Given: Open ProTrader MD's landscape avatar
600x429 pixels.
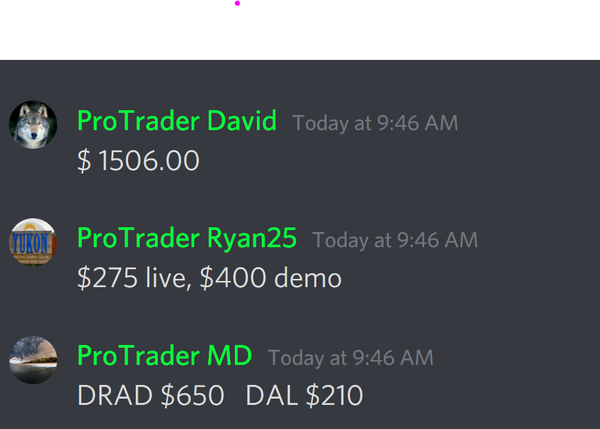Looking at the screenshot, I should tap(33, 359).
